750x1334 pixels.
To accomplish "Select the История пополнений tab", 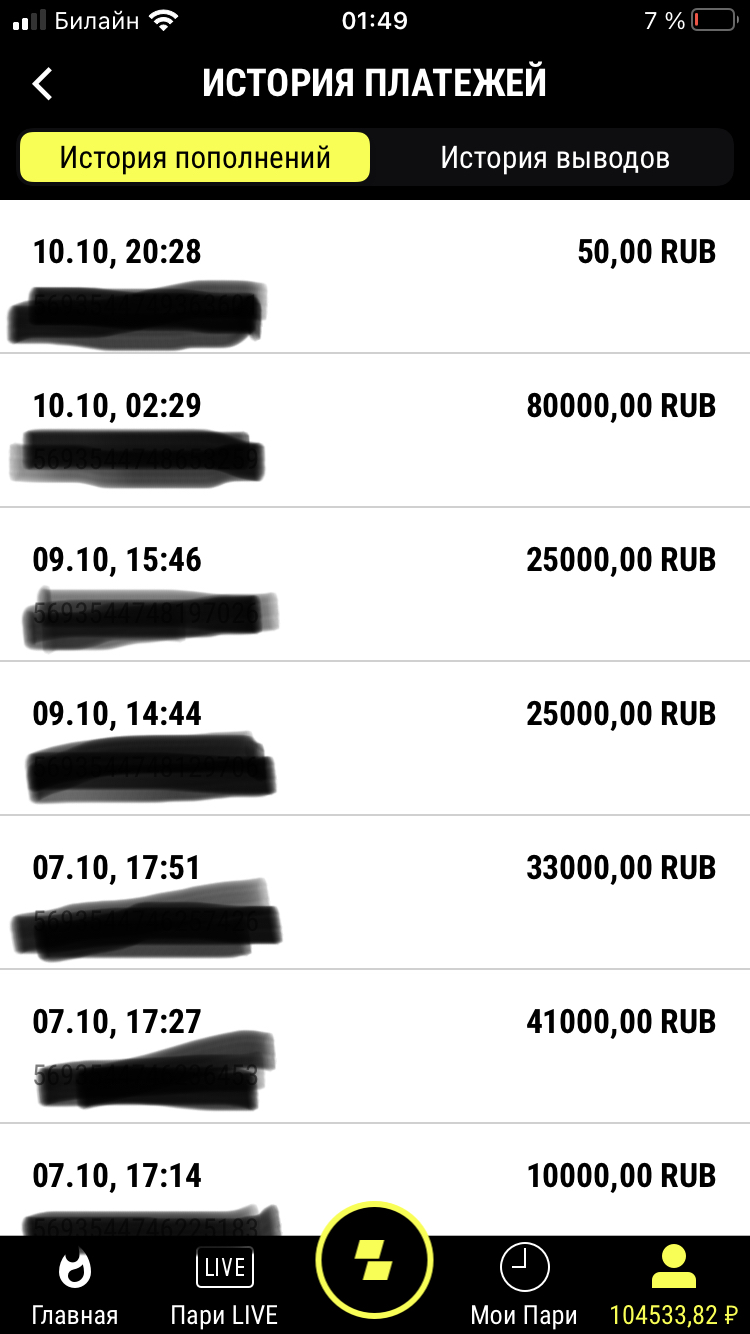I will click(195, 157).
